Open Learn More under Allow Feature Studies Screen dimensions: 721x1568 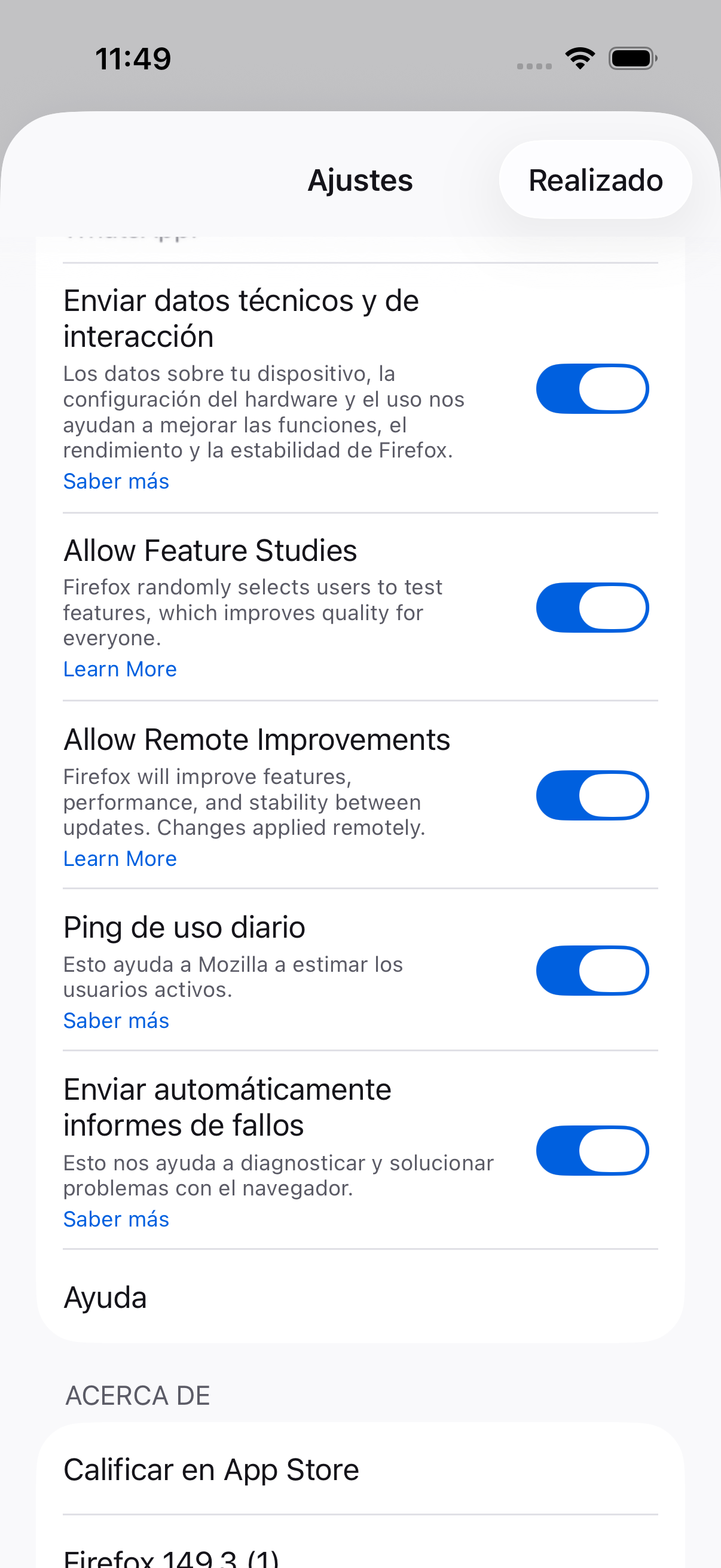click(120, 670)
